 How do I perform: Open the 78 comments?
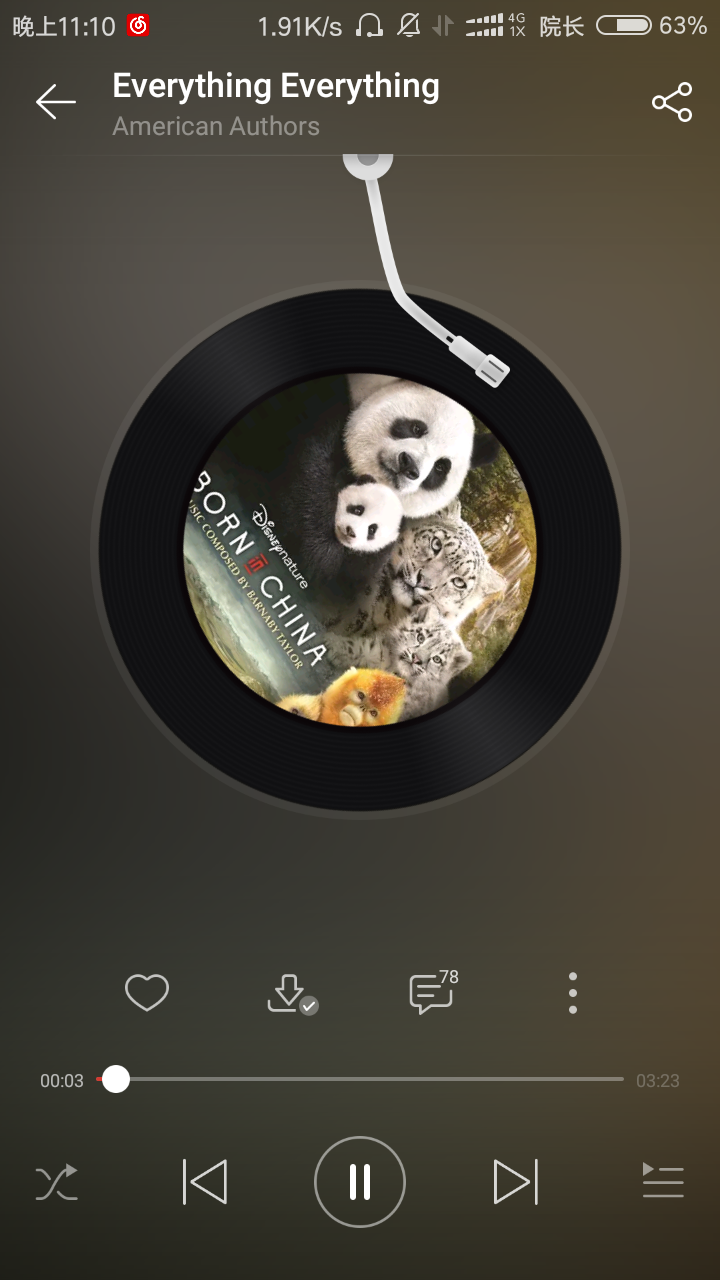tap(432, 993)
